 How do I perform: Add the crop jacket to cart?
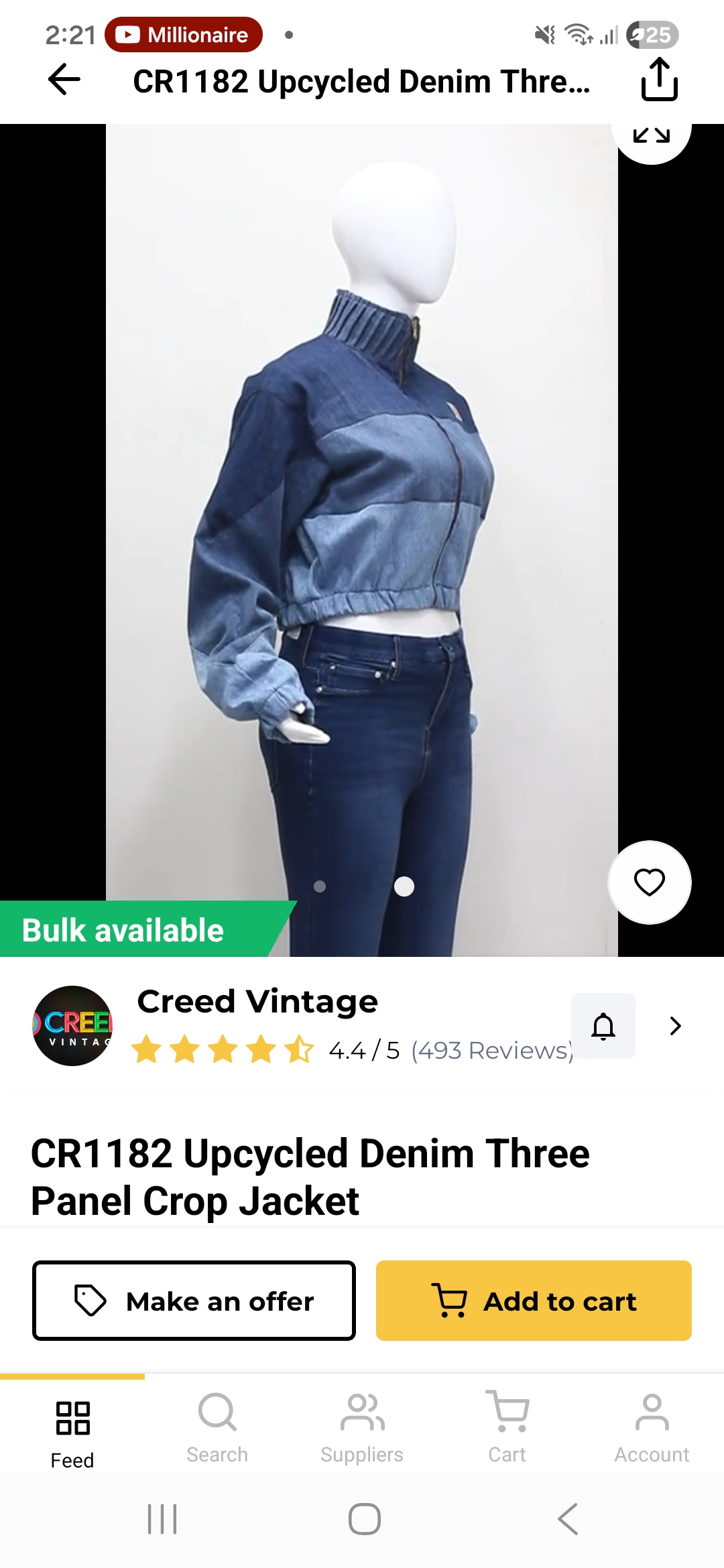(534, 1301)
